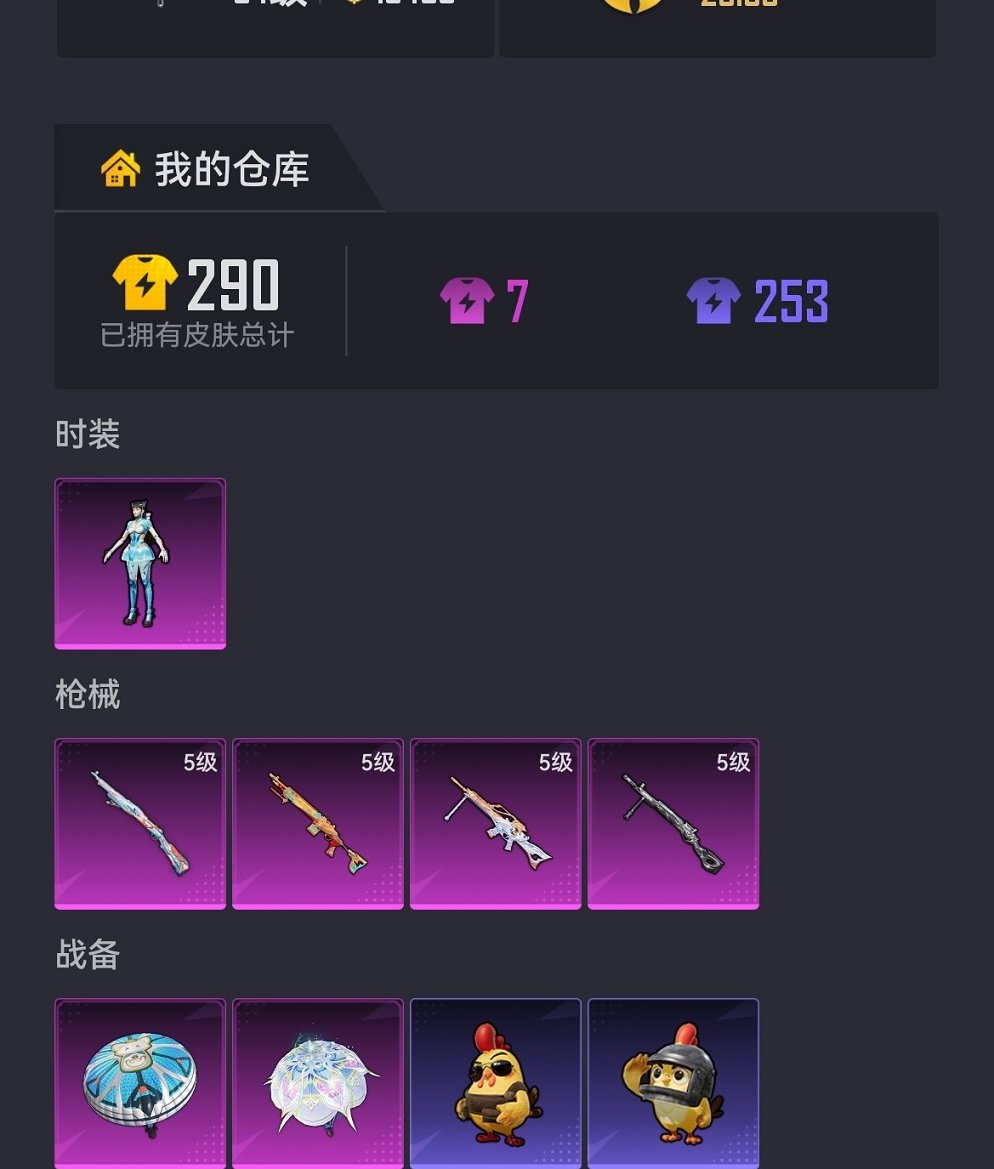
Task: Open the blue-white level 5 rifle skin
Action: pos(140,824)
